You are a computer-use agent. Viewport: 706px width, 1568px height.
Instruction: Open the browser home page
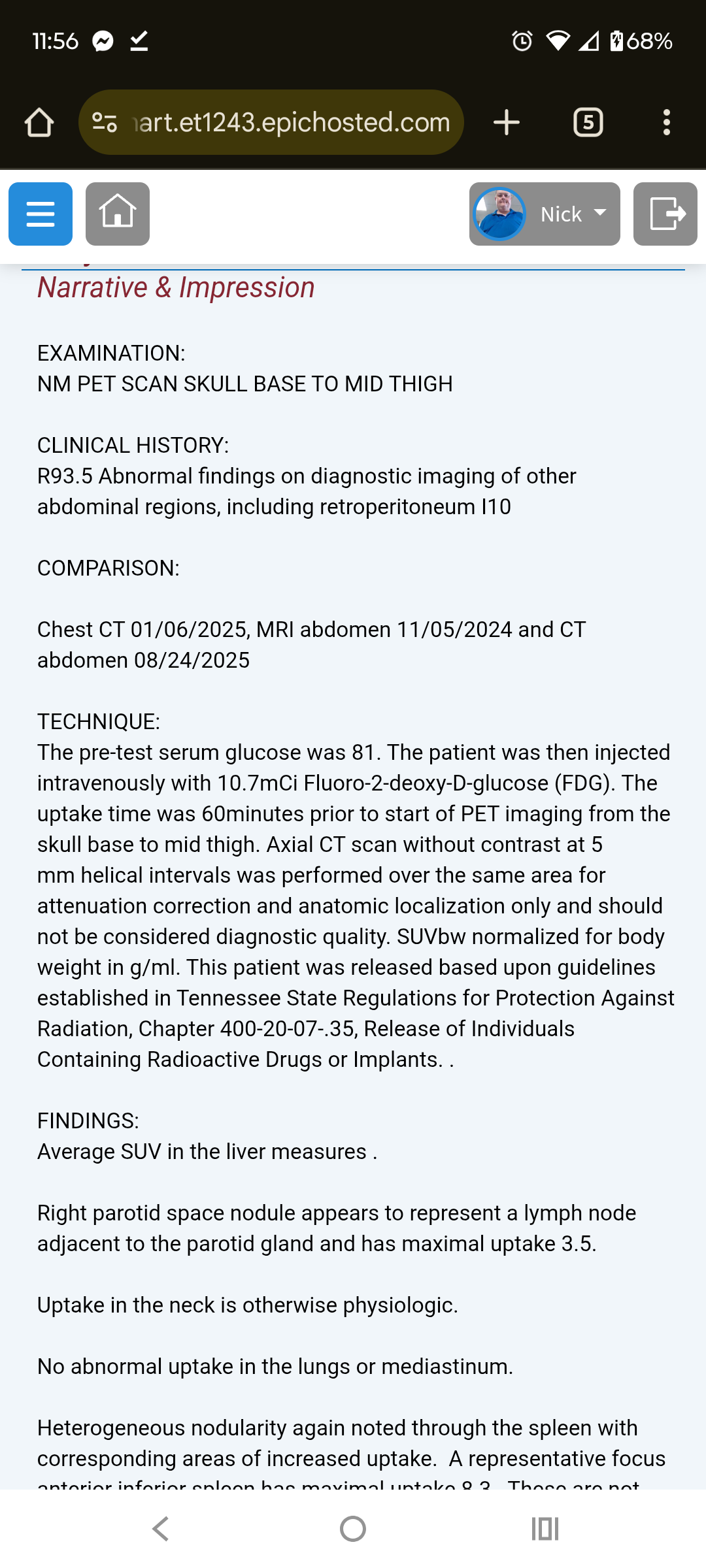click(x=39, y=122)
